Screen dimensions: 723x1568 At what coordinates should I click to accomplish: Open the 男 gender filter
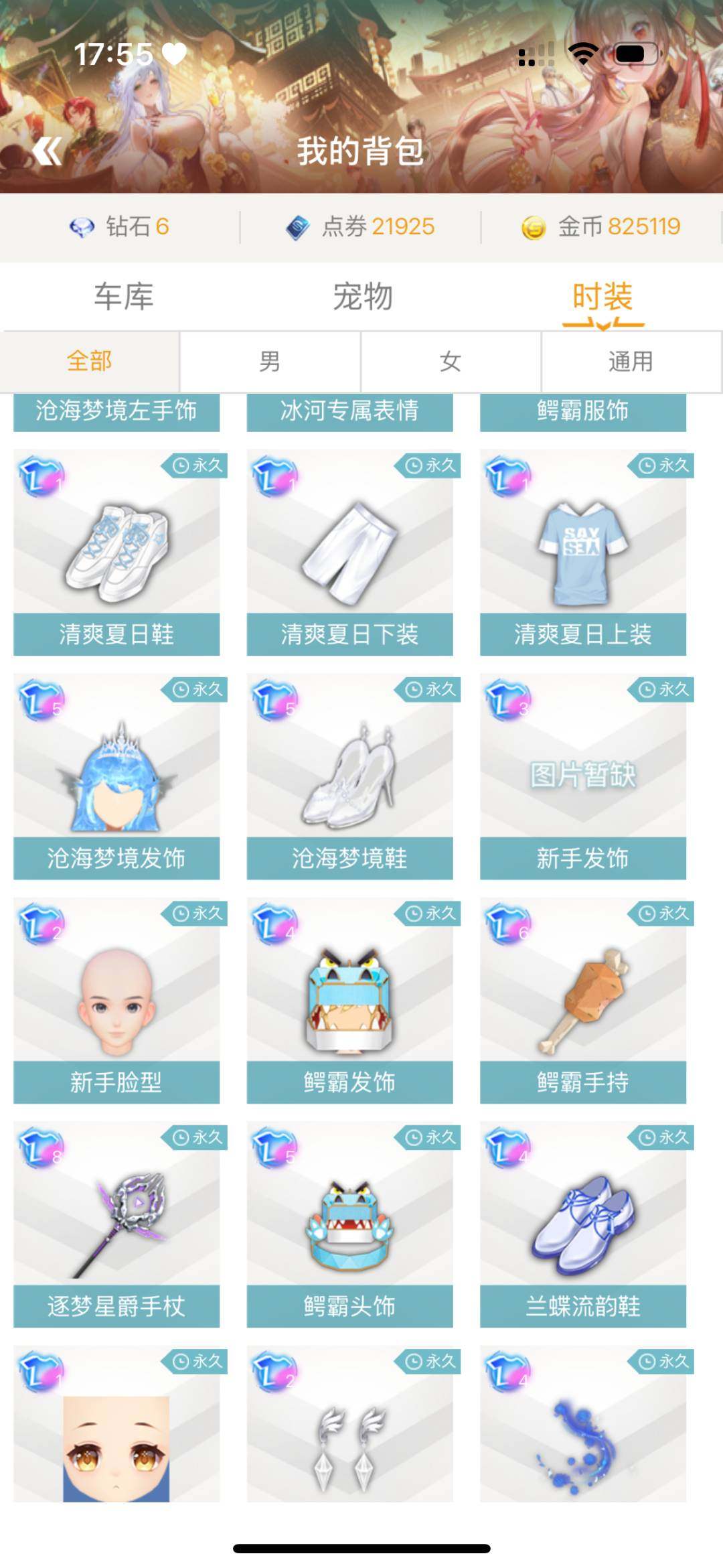click(271, 360)
